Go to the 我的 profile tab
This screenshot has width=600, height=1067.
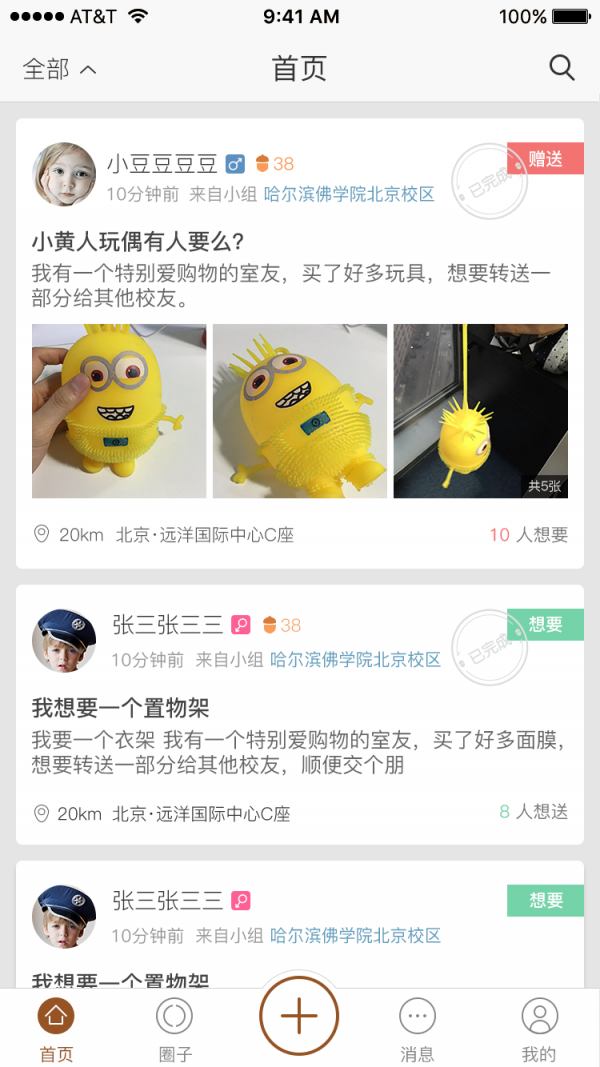[539, 1028]
